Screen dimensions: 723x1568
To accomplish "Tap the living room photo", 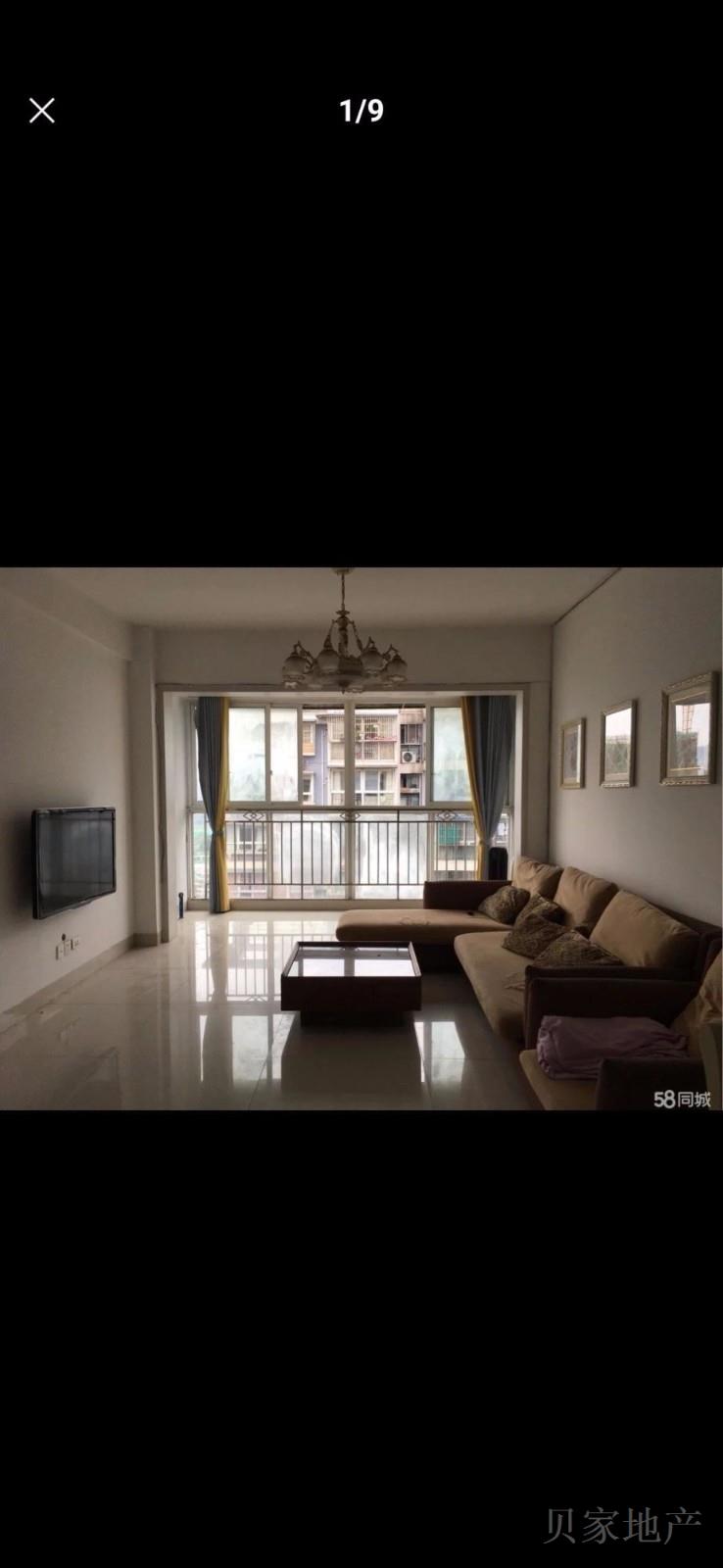I will coord(361,839).
